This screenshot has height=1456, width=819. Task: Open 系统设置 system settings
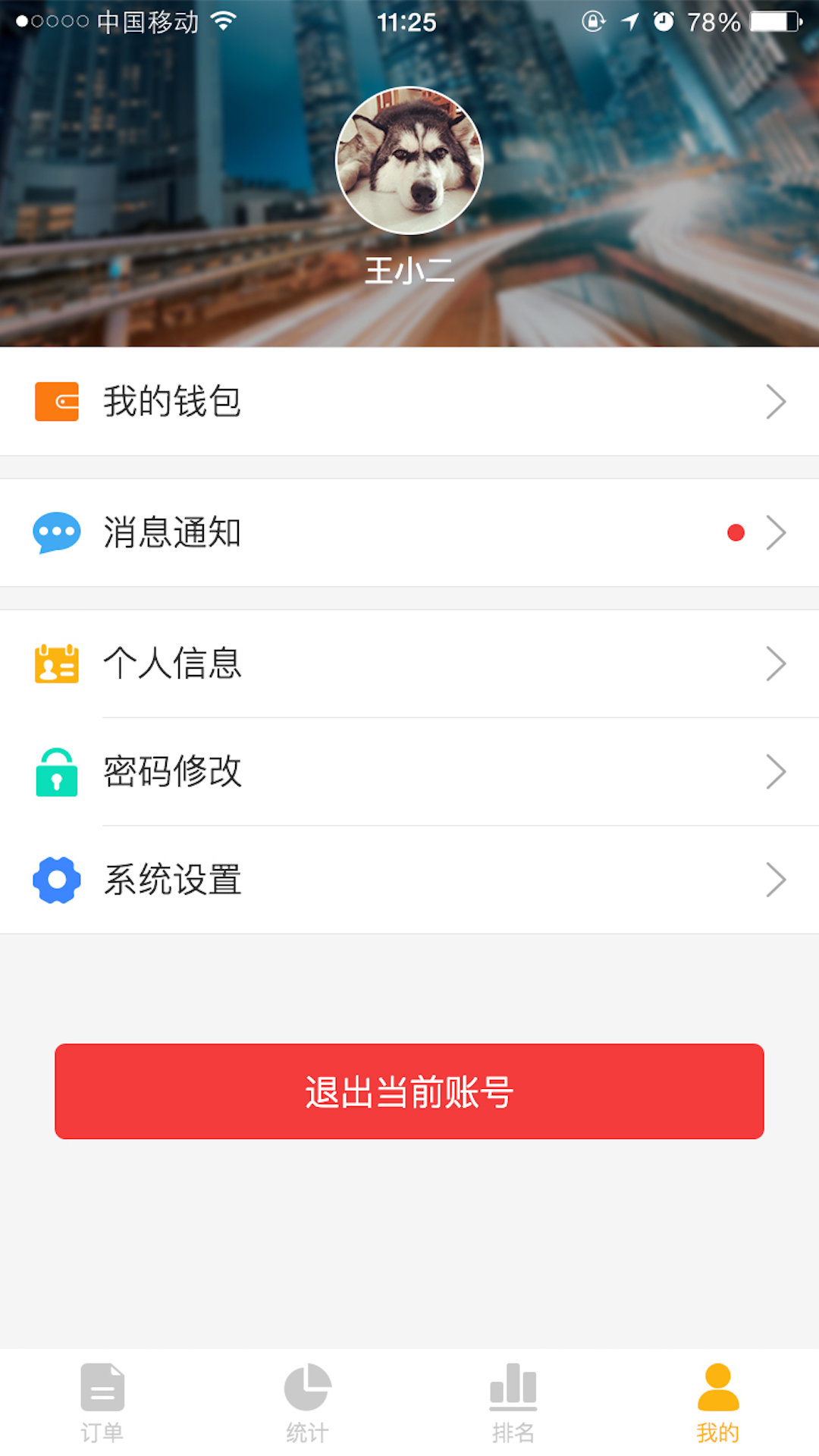click(409, 880)
